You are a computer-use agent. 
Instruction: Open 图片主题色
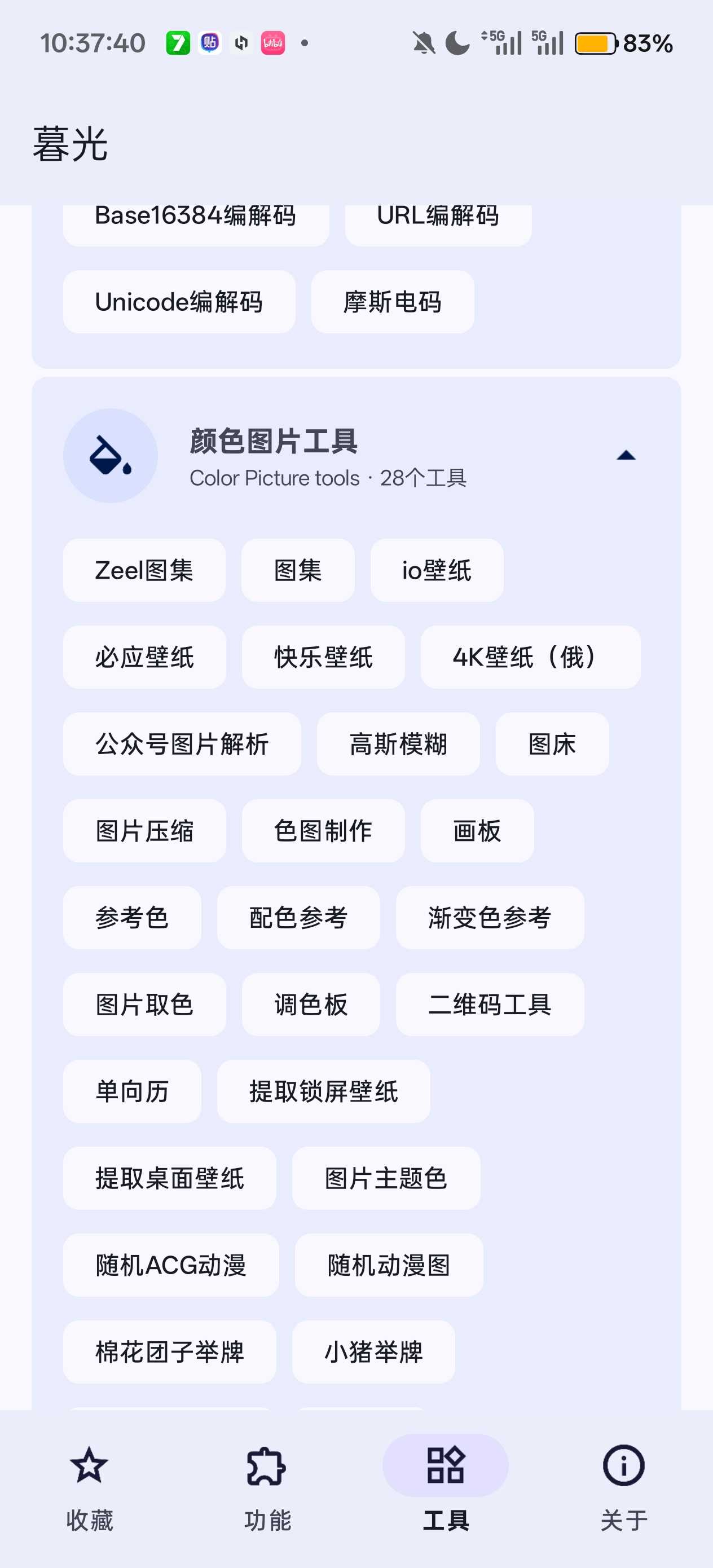(x=386, y=1178)
